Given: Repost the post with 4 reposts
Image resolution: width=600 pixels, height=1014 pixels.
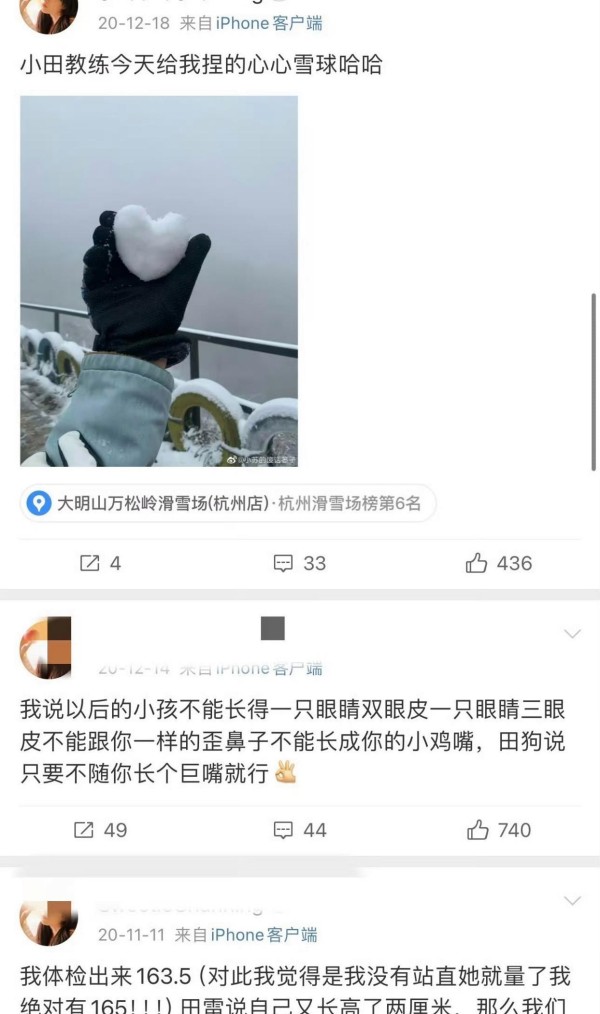Looking at the screenshot, I should pyautogui.click(x=100, y=563).
